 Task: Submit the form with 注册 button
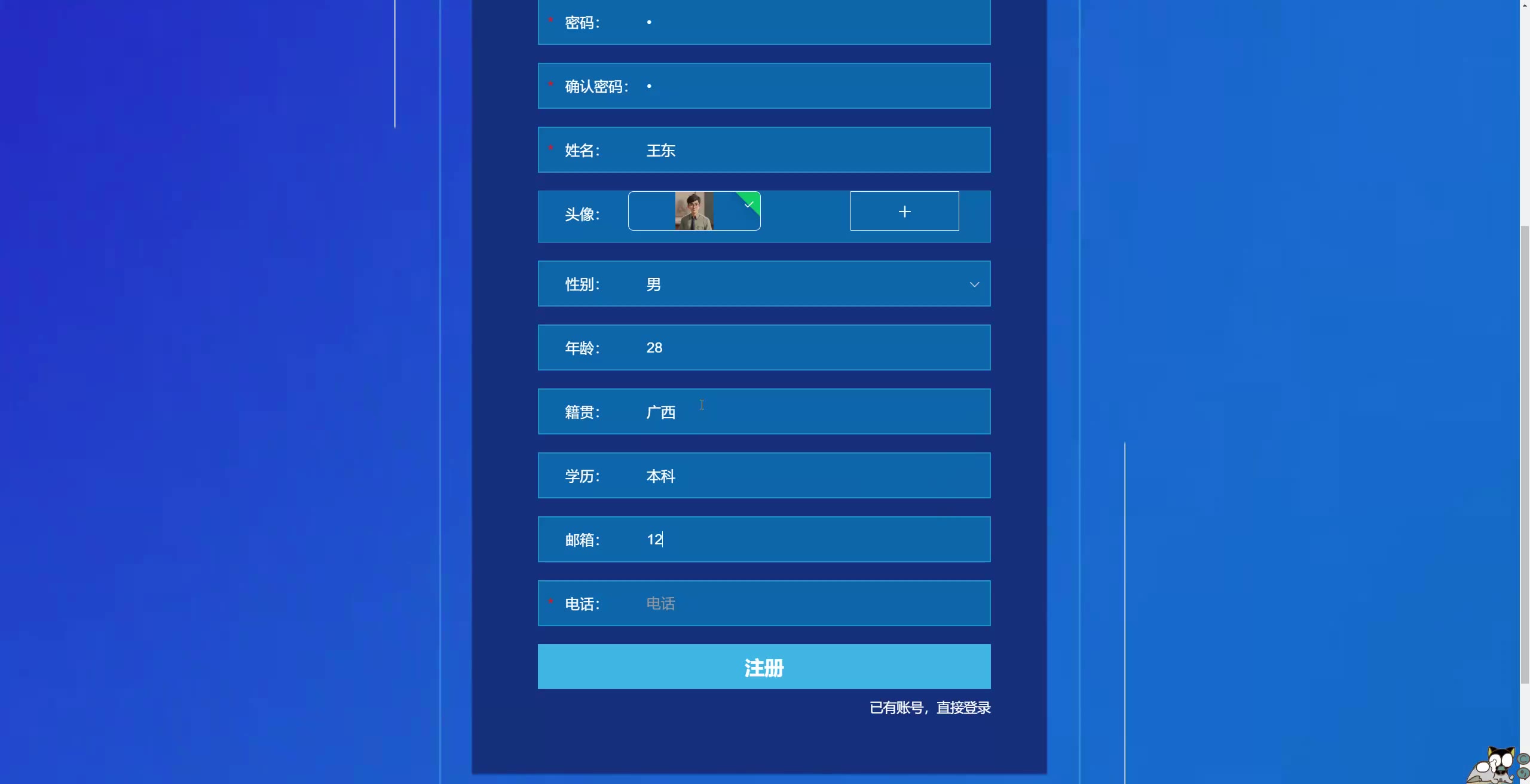tap(764, 667)
